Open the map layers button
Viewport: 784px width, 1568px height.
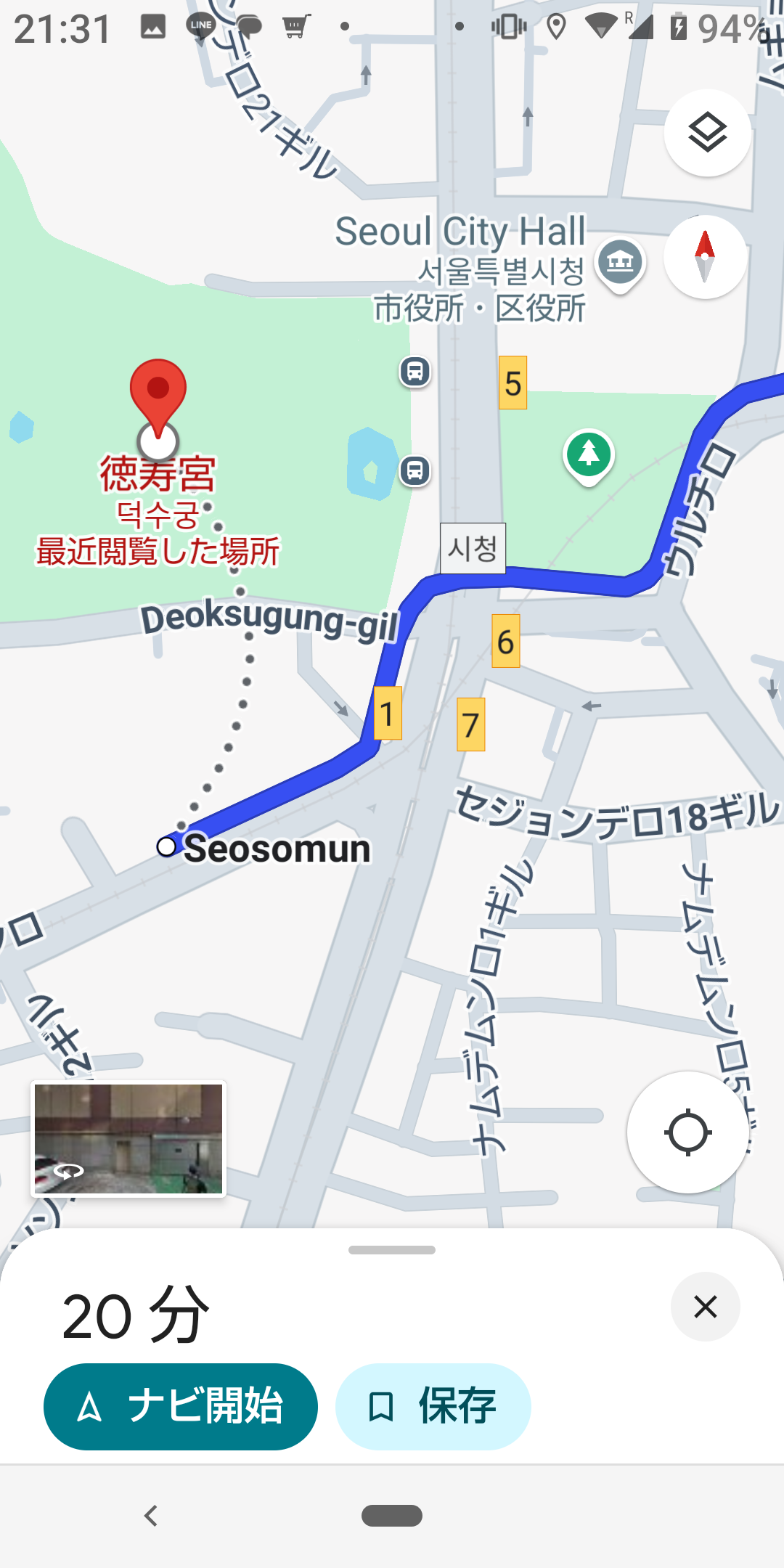coord(707,133)
